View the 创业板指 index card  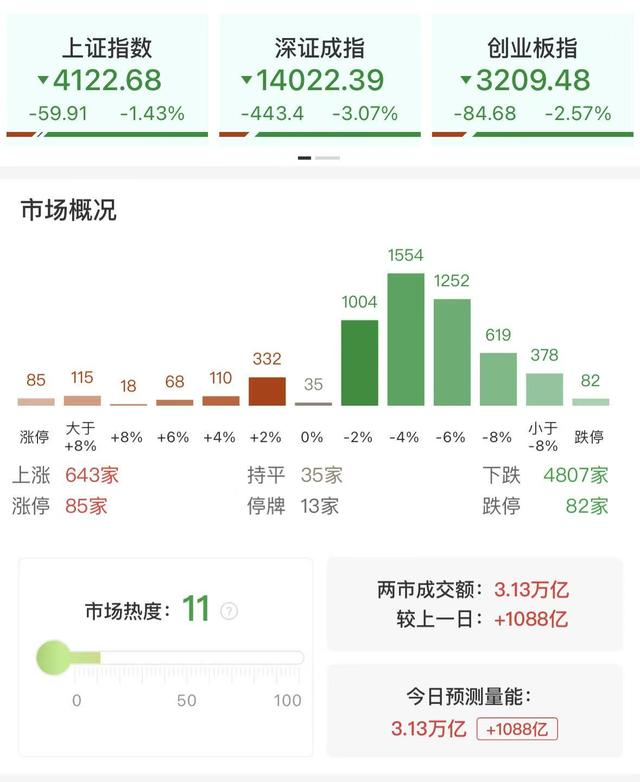(534, 78)
